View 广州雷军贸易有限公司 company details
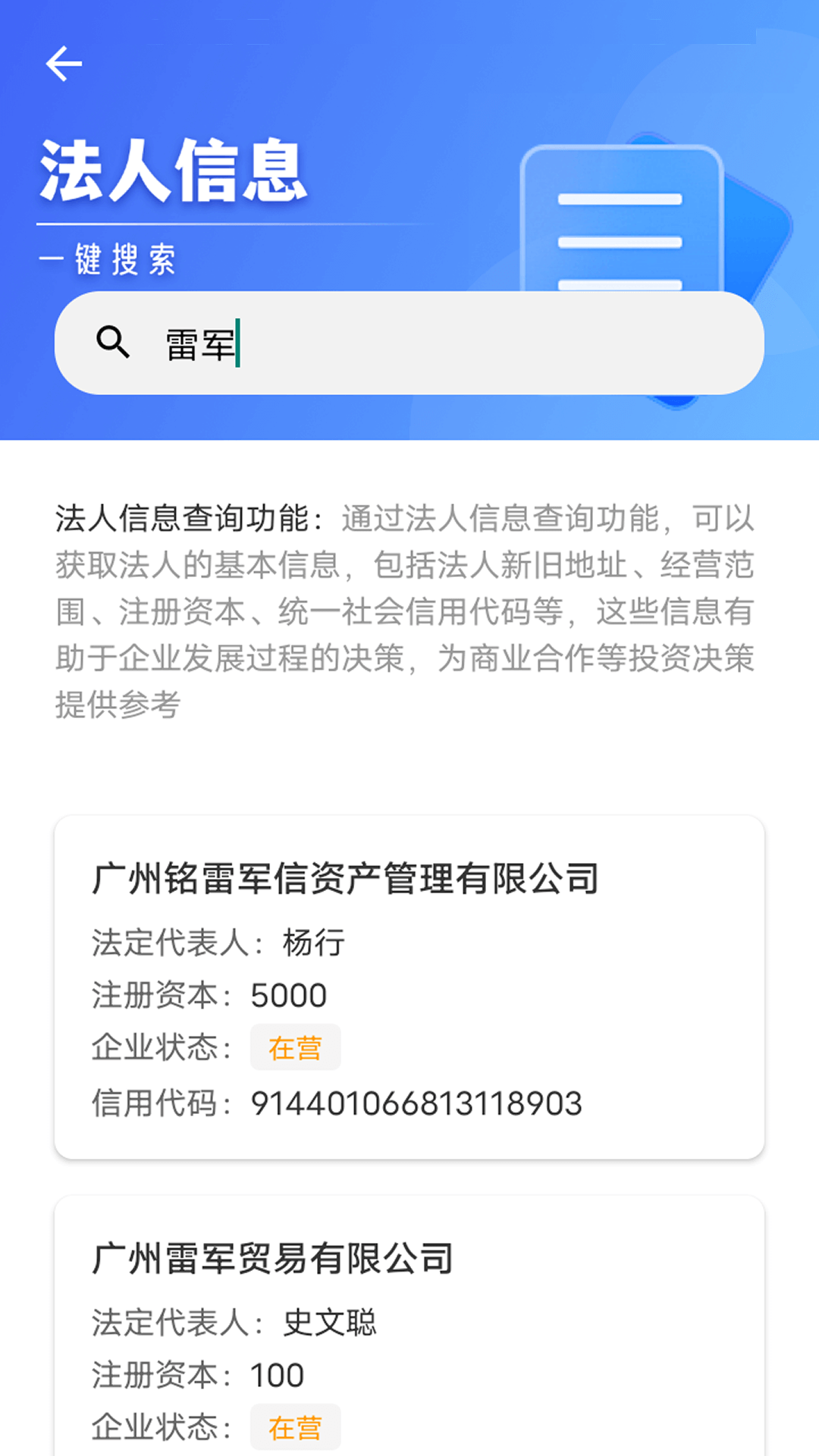Image resolution: width=819 pixels, height=1456 pixels. pos(409,1327)
